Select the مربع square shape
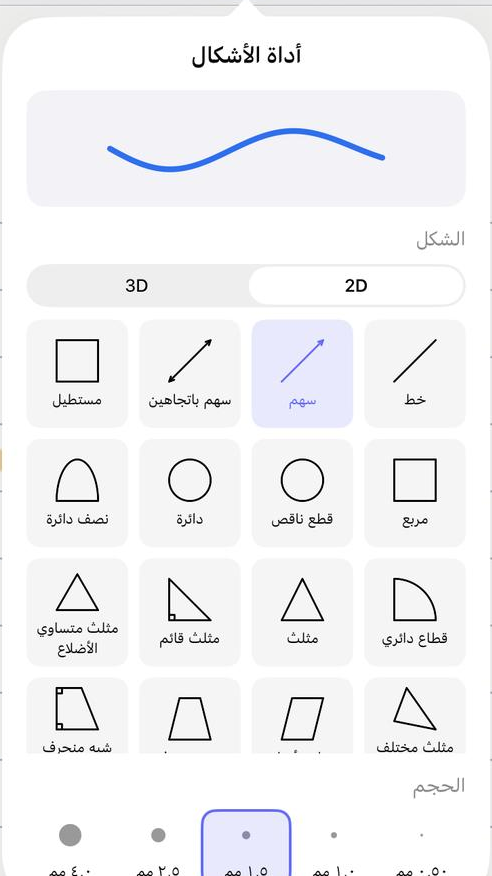The width and height of the screenshot is (492, 876). tap(415, 493)
